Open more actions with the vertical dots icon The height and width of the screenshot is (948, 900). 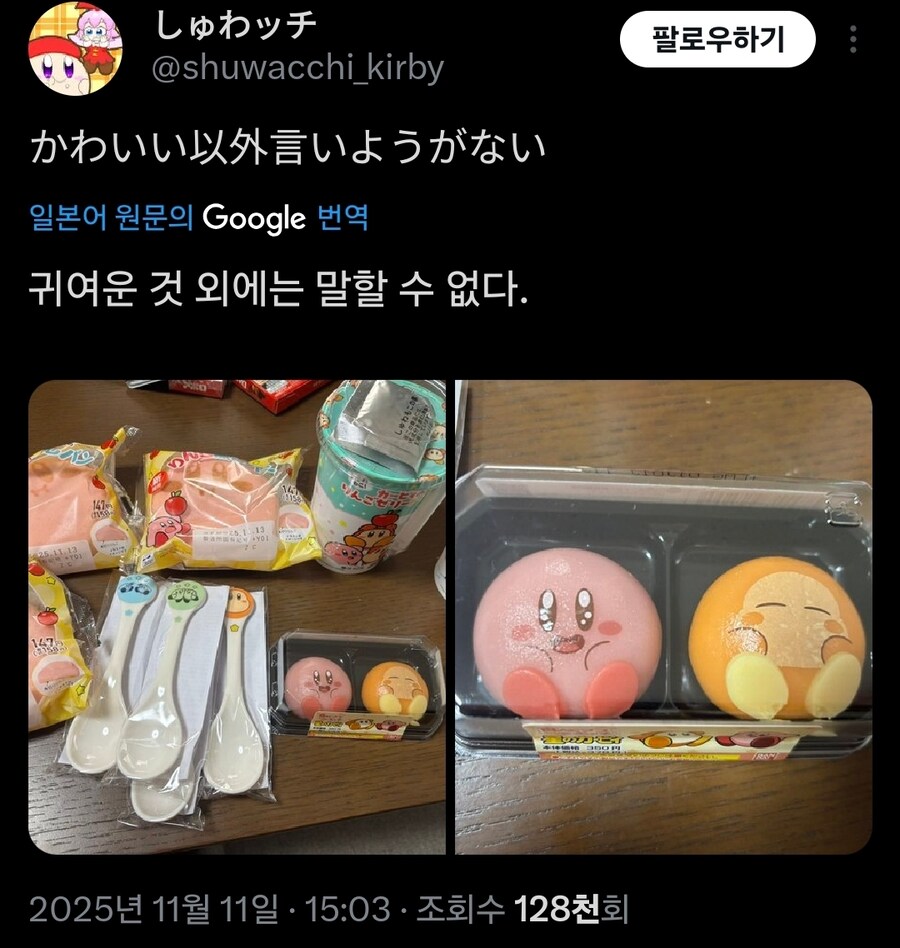855,38
